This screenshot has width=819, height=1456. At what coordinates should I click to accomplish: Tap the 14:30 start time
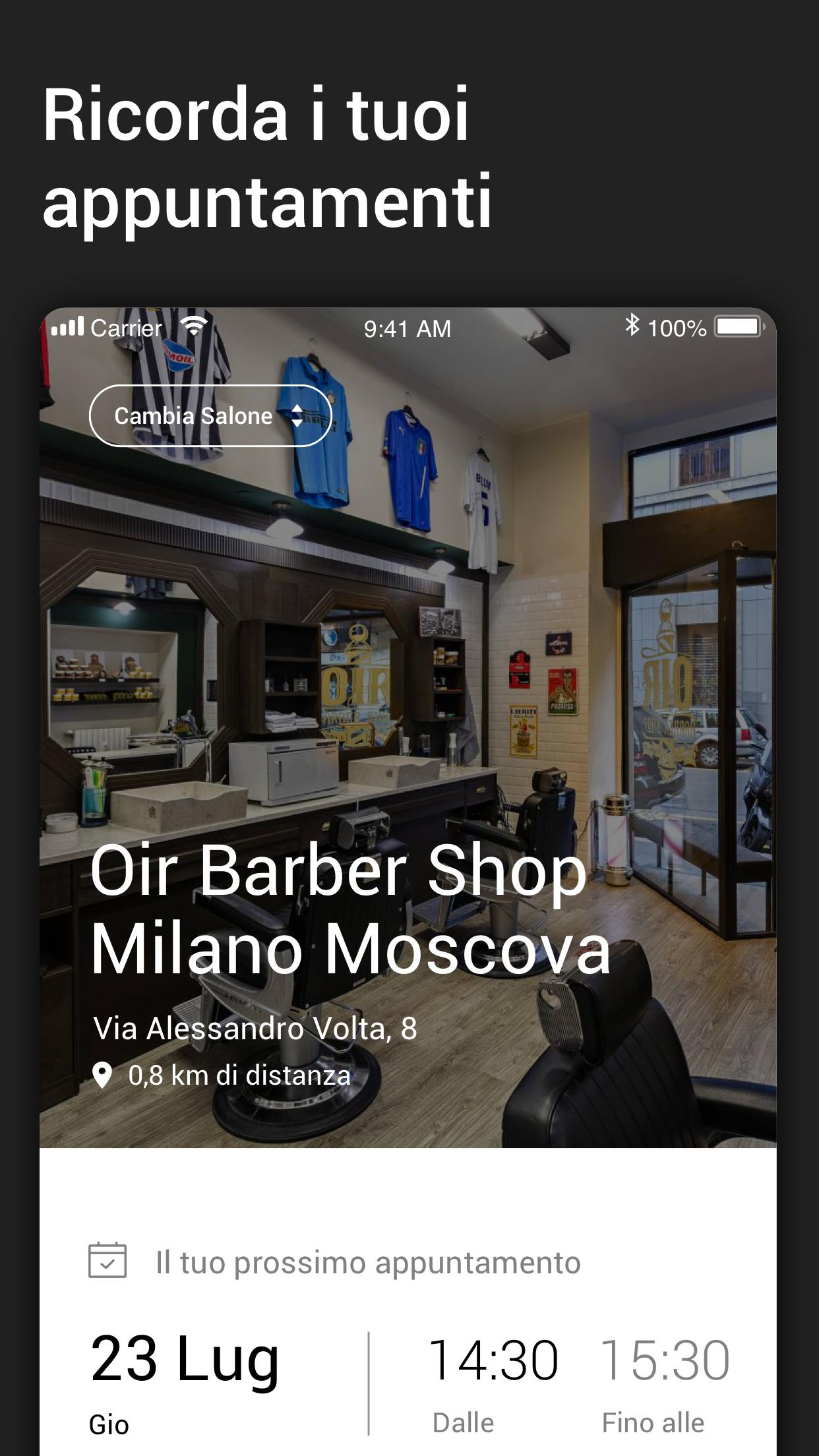(x=496, y=1359)
